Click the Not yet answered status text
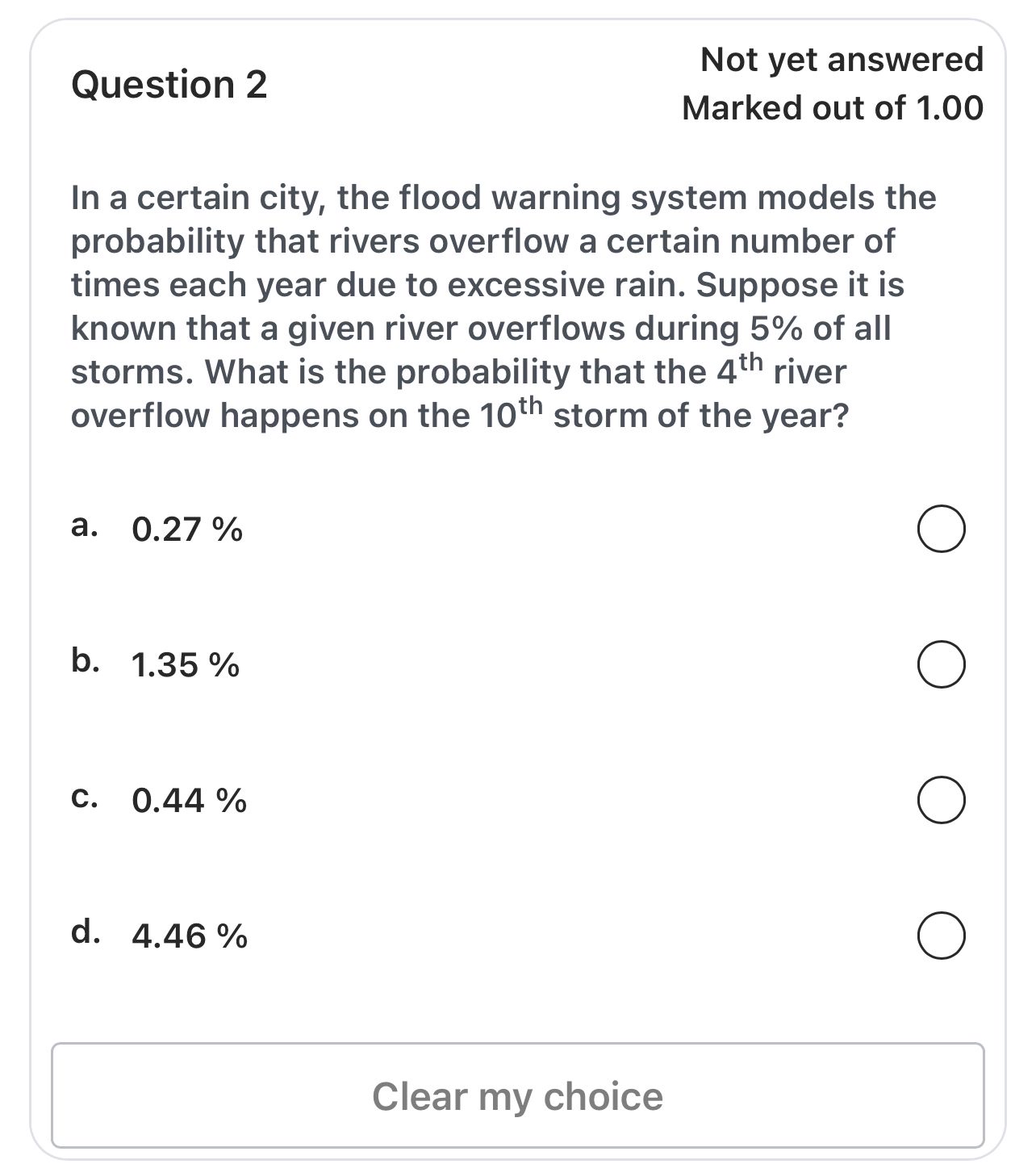 pyautogui.click(x=842, y=59)
